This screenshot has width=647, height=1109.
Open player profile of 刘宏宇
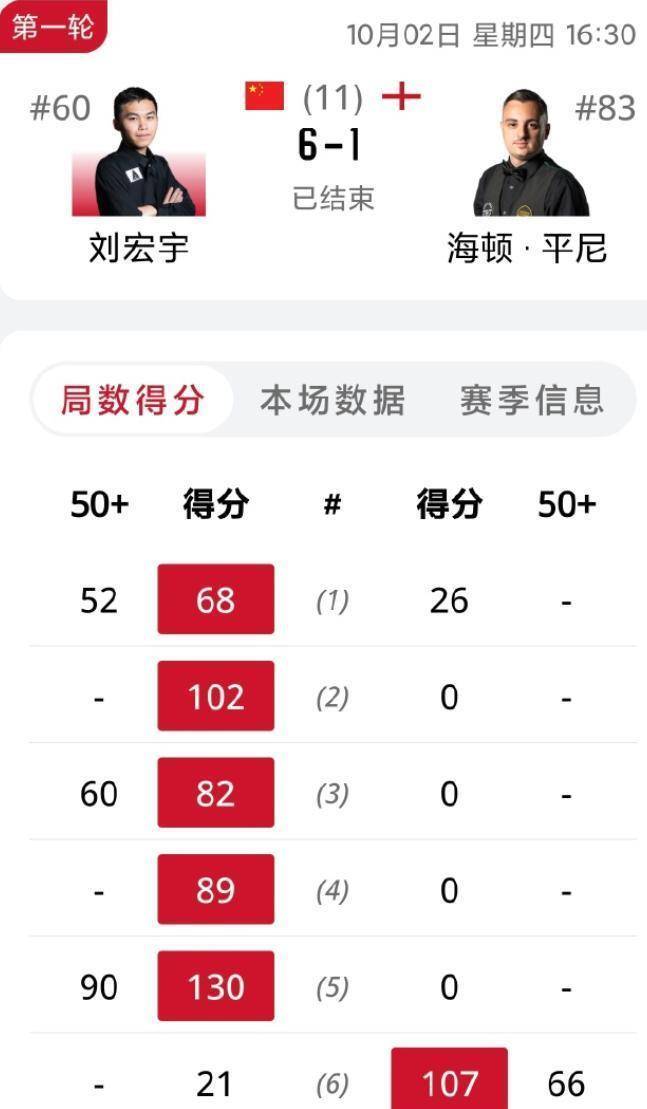[138, 155]
